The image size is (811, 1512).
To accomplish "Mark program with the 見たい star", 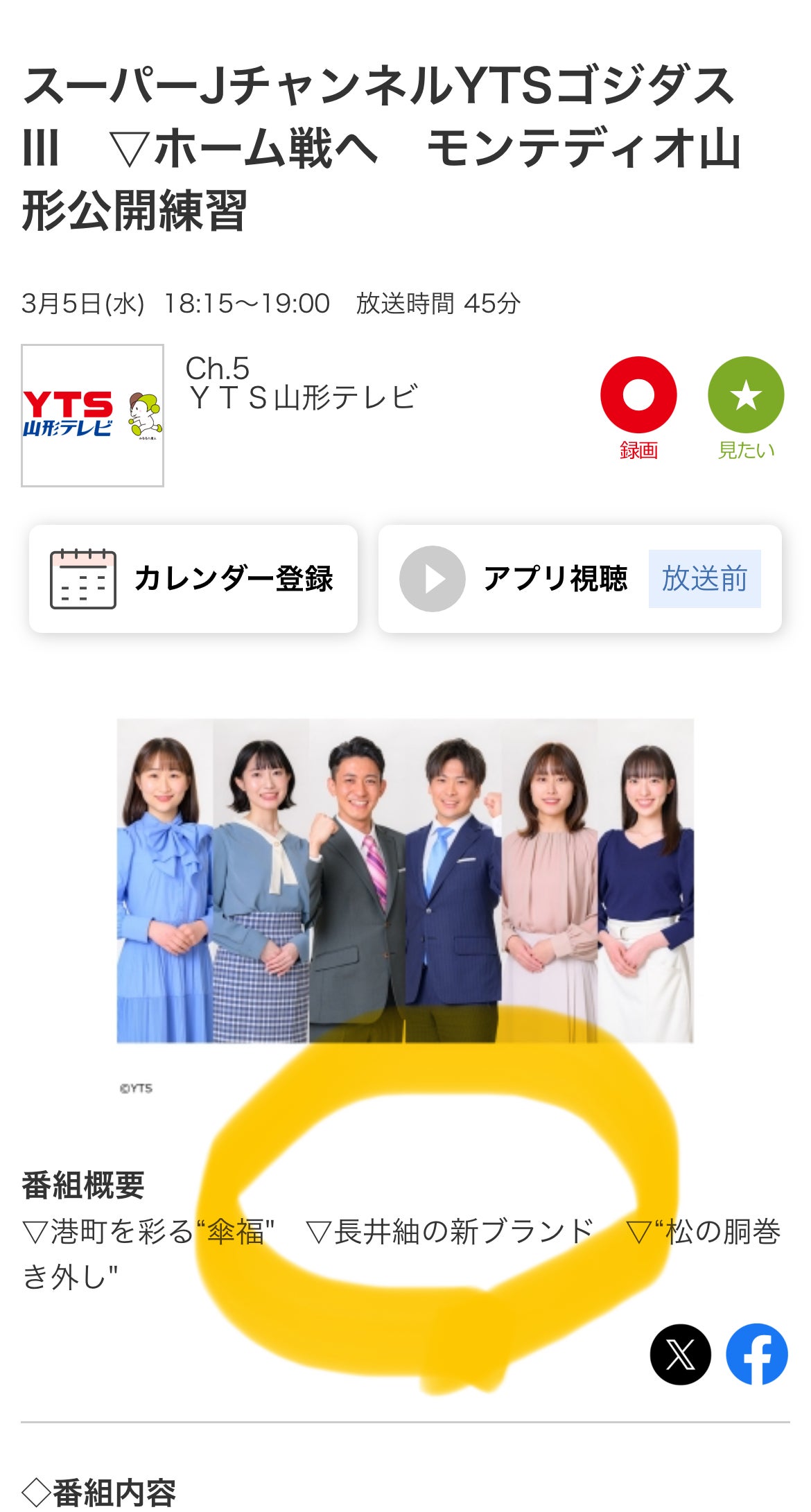I will (745, 395).
